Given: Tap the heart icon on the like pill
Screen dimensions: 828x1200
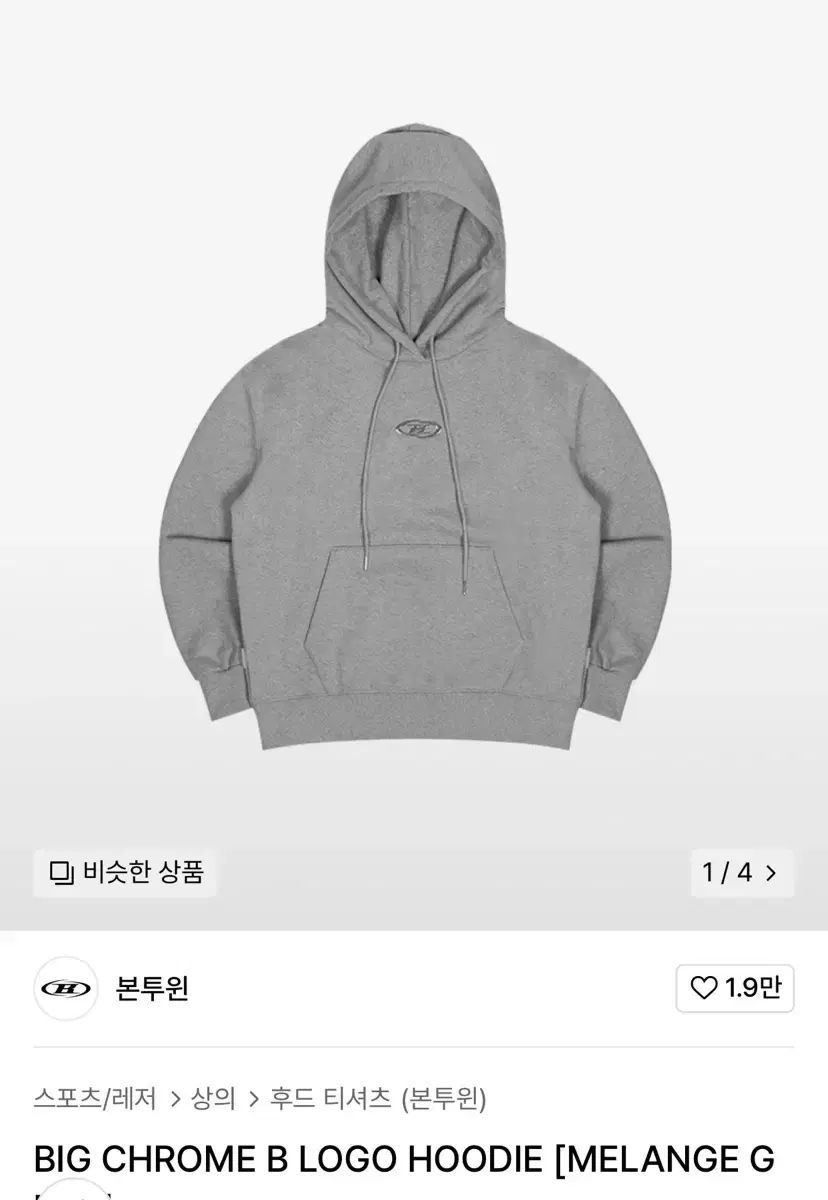Looking at the screenshot, I should click(706, 990).
